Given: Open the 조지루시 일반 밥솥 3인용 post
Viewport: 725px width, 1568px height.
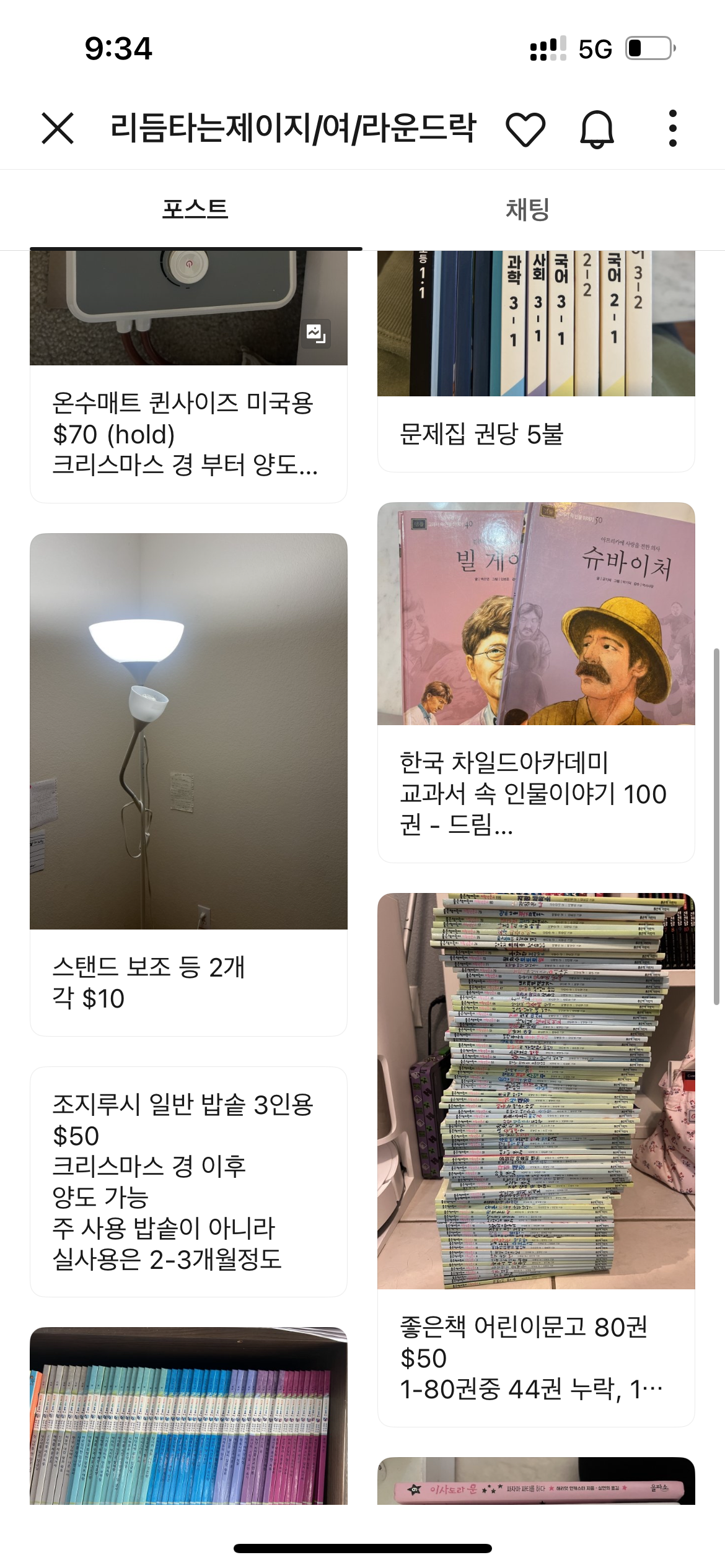Looking at the screenshot, I should pos(188,1182).
